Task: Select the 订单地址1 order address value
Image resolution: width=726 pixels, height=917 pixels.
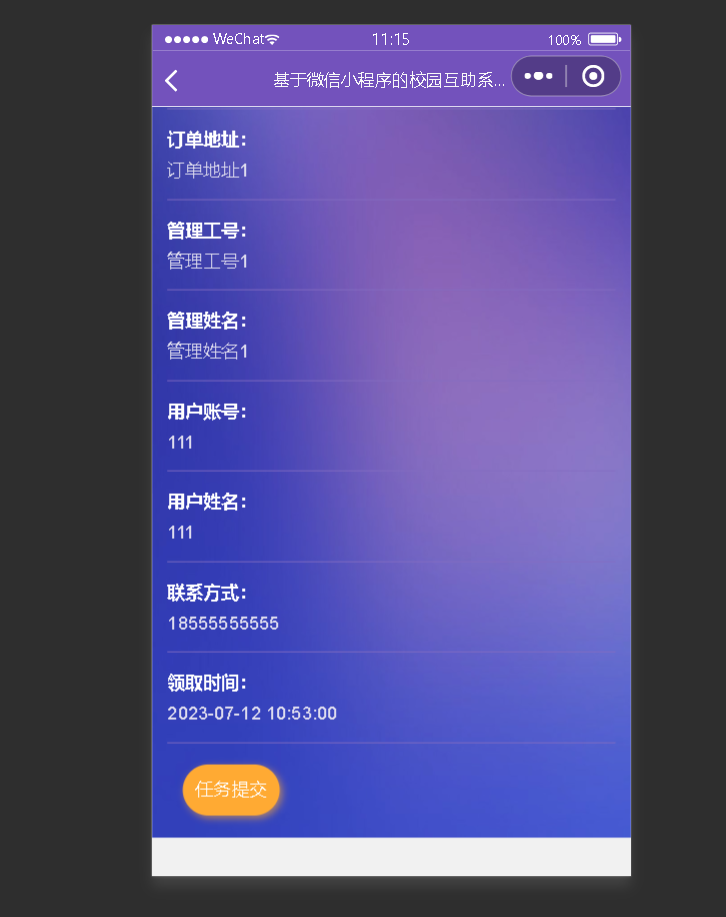Action: pos(207,170)
